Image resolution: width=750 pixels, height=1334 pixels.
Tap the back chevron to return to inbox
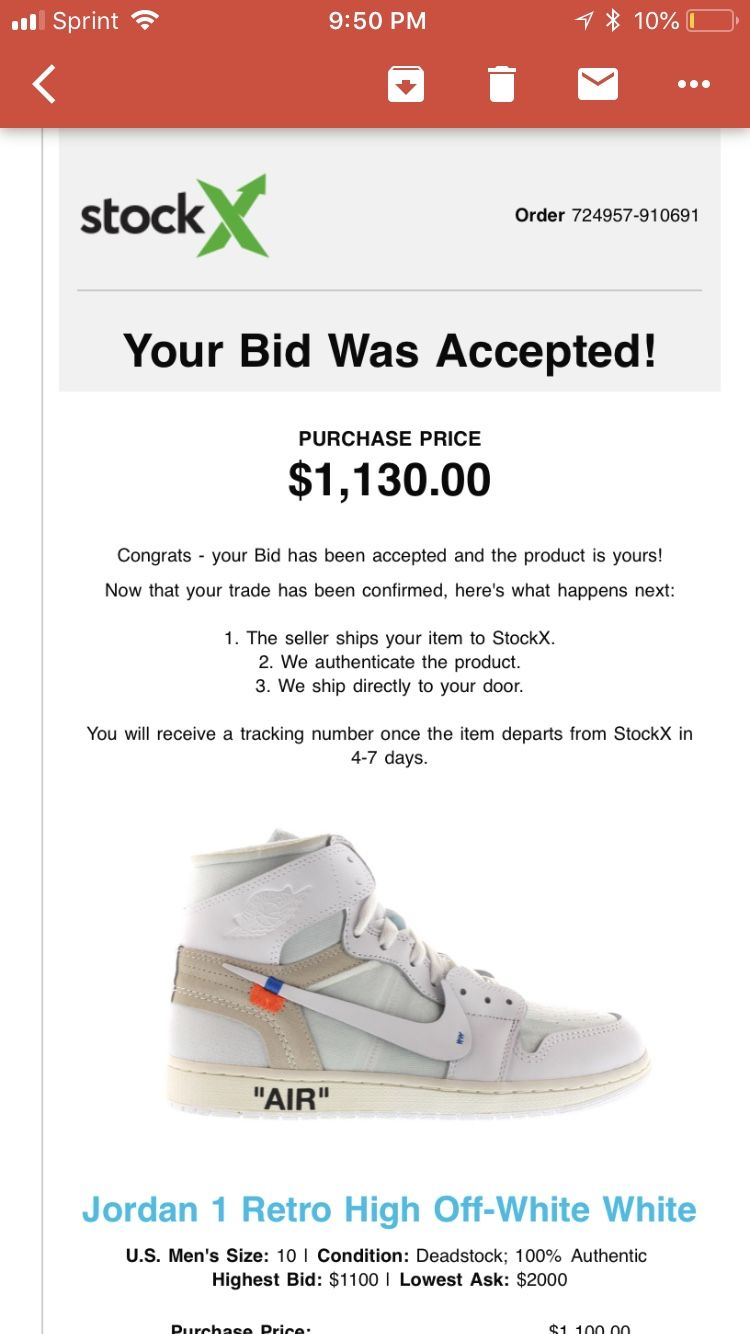point(44,84)
